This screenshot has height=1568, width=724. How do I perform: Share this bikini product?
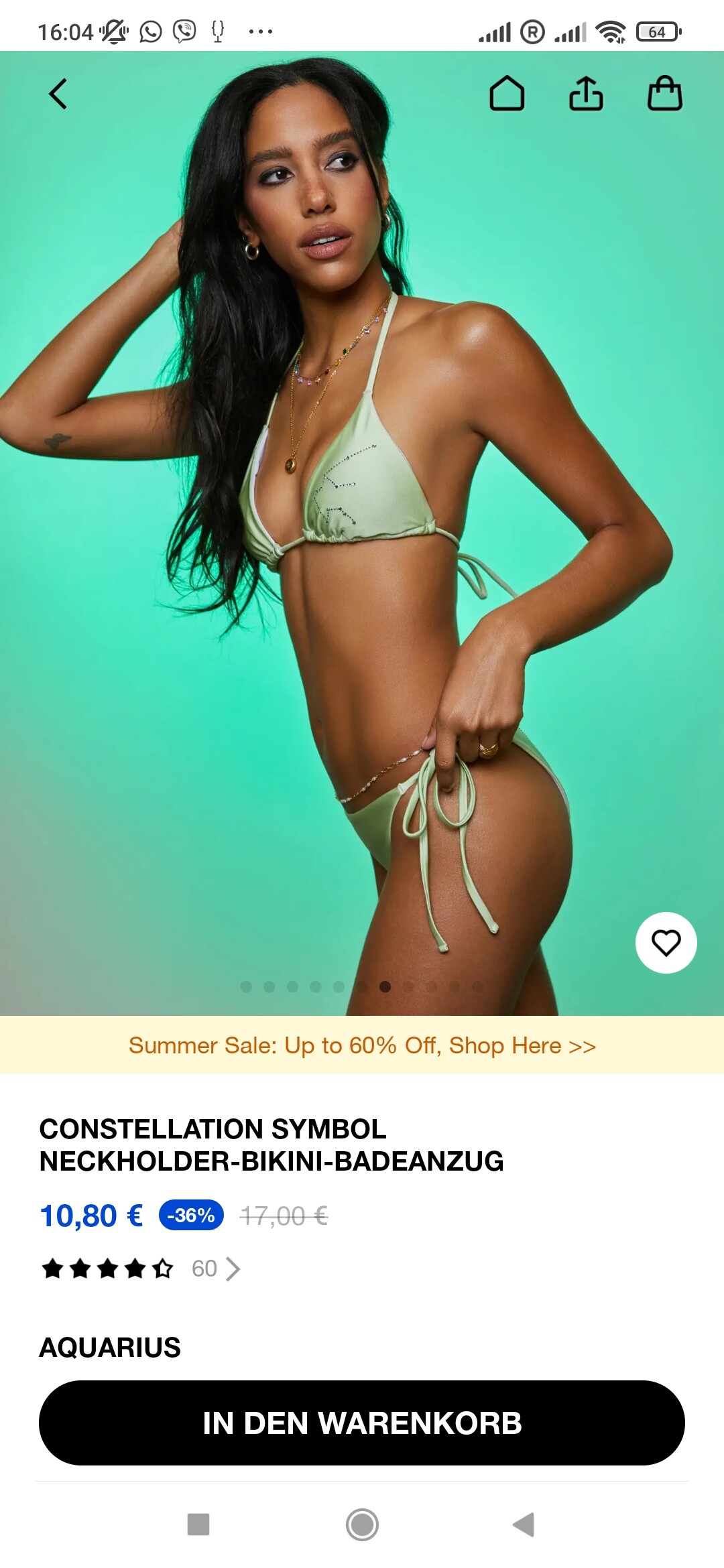[586, 93]
